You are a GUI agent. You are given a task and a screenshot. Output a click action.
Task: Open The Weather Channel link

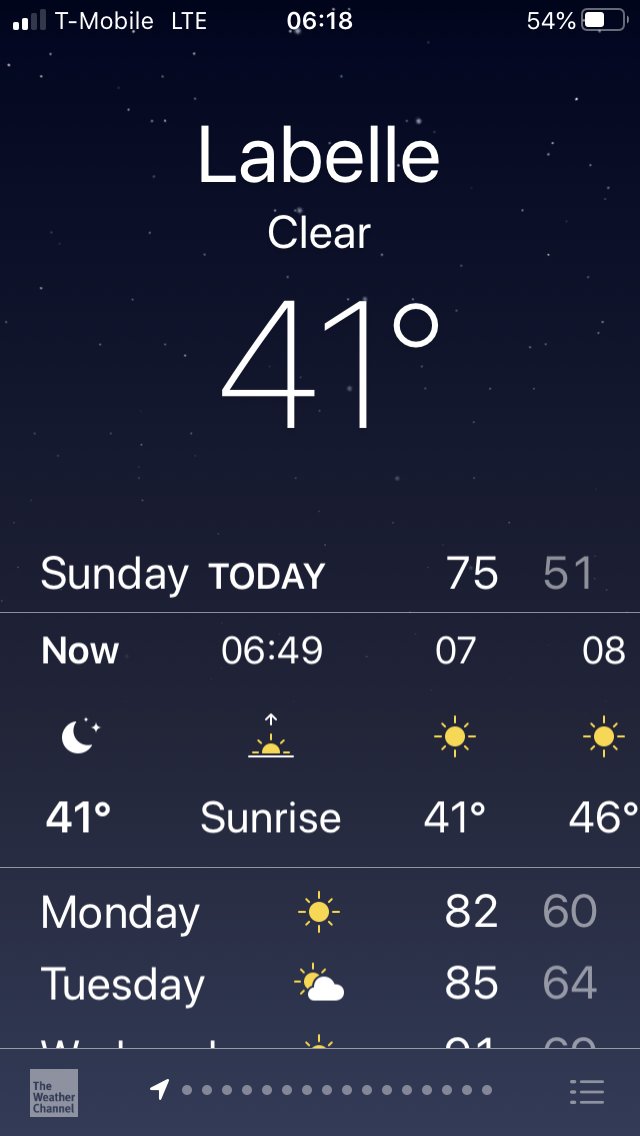(x=53, y=1092)
